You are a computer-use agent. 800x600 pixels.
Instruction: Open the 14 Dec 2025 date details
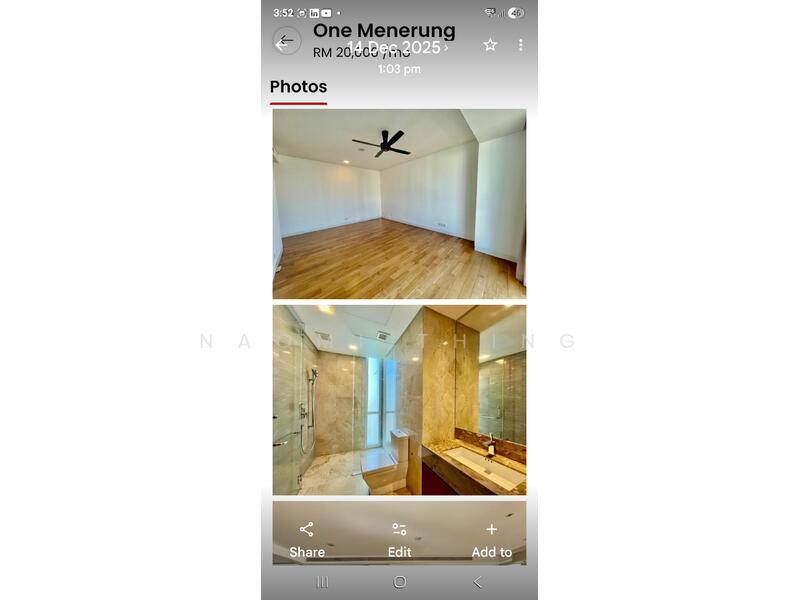coord(399,47)
